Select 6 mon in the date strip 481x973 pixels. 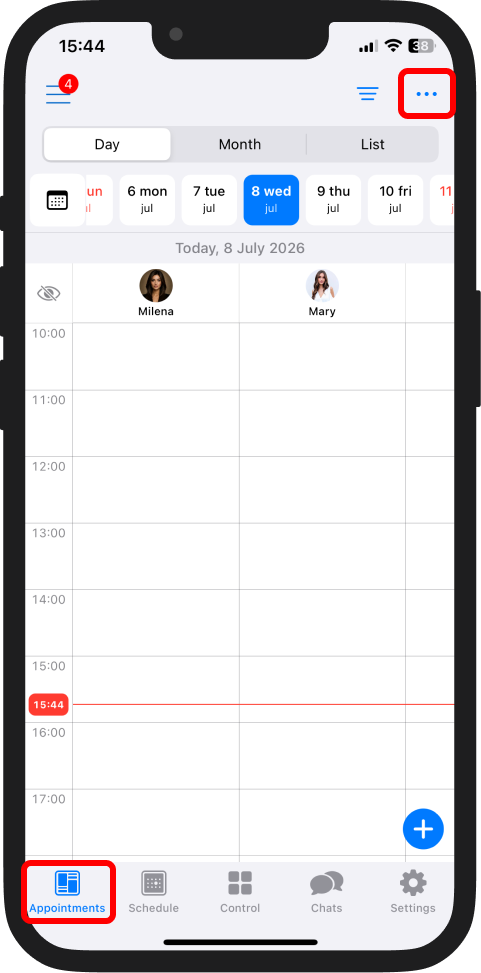[147, 200]
